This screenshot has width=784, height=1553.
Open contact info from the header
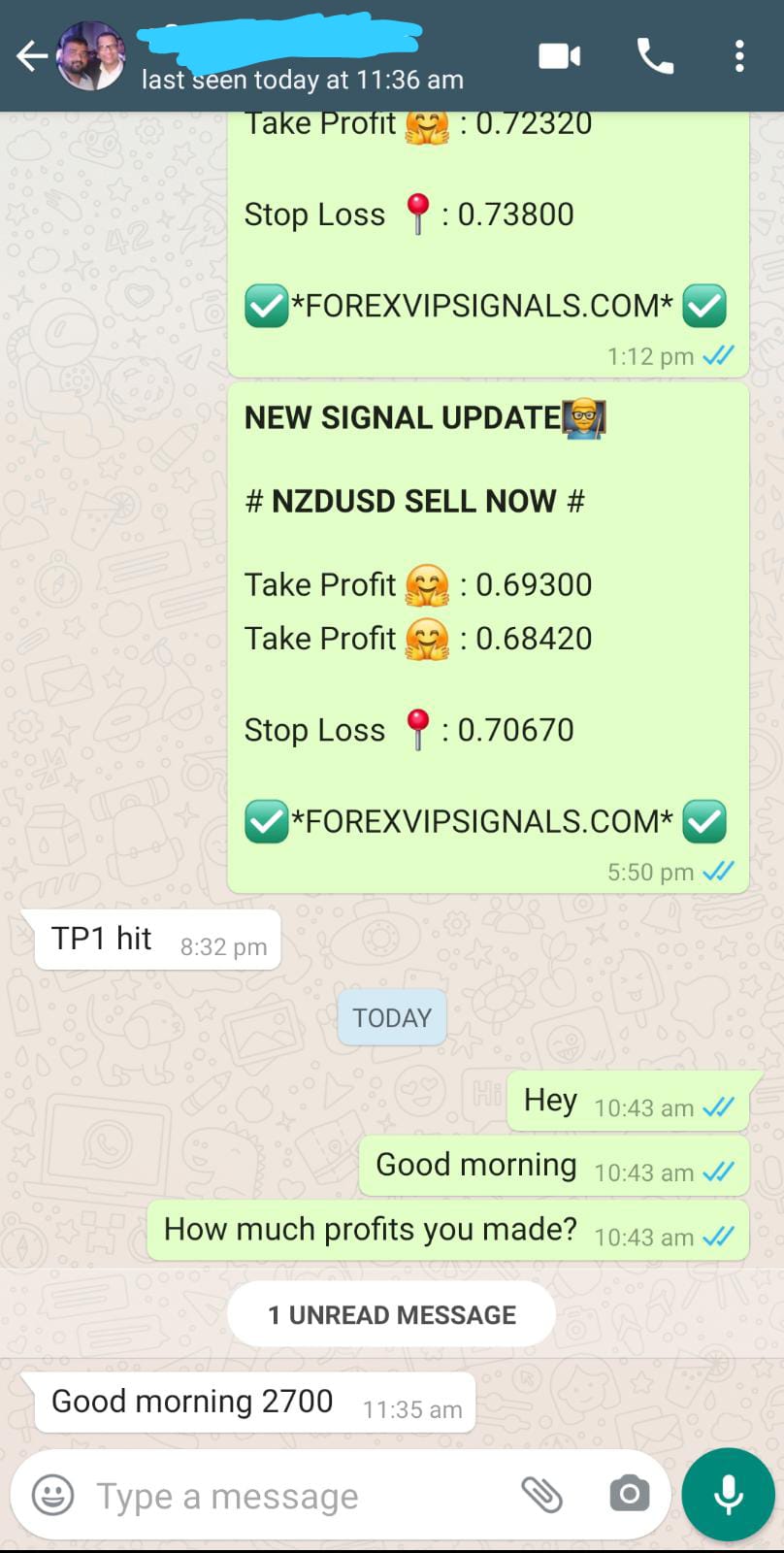tap(301, 58)
